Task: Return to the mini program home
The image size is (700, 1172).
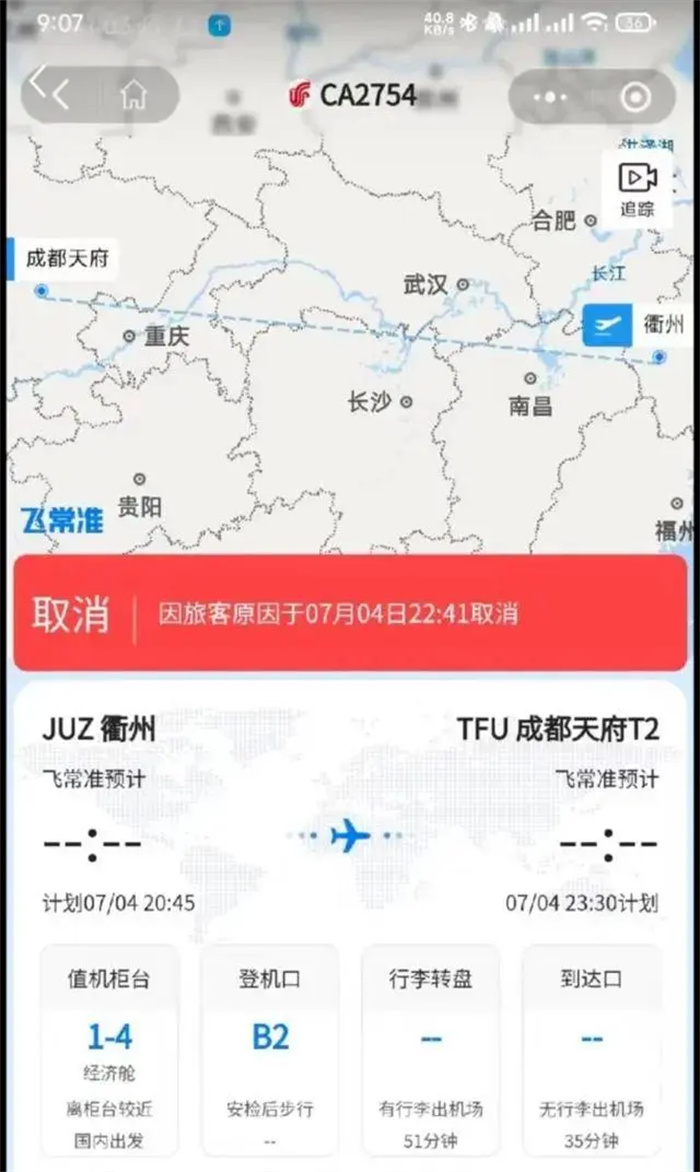Action: coord(133,96)
